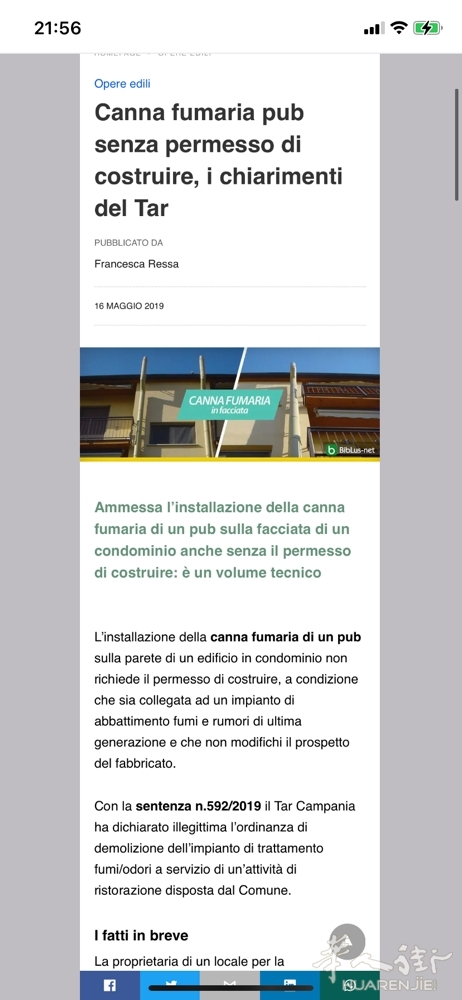
Task: Share the article on Twitter
Action: coord(170,985)
